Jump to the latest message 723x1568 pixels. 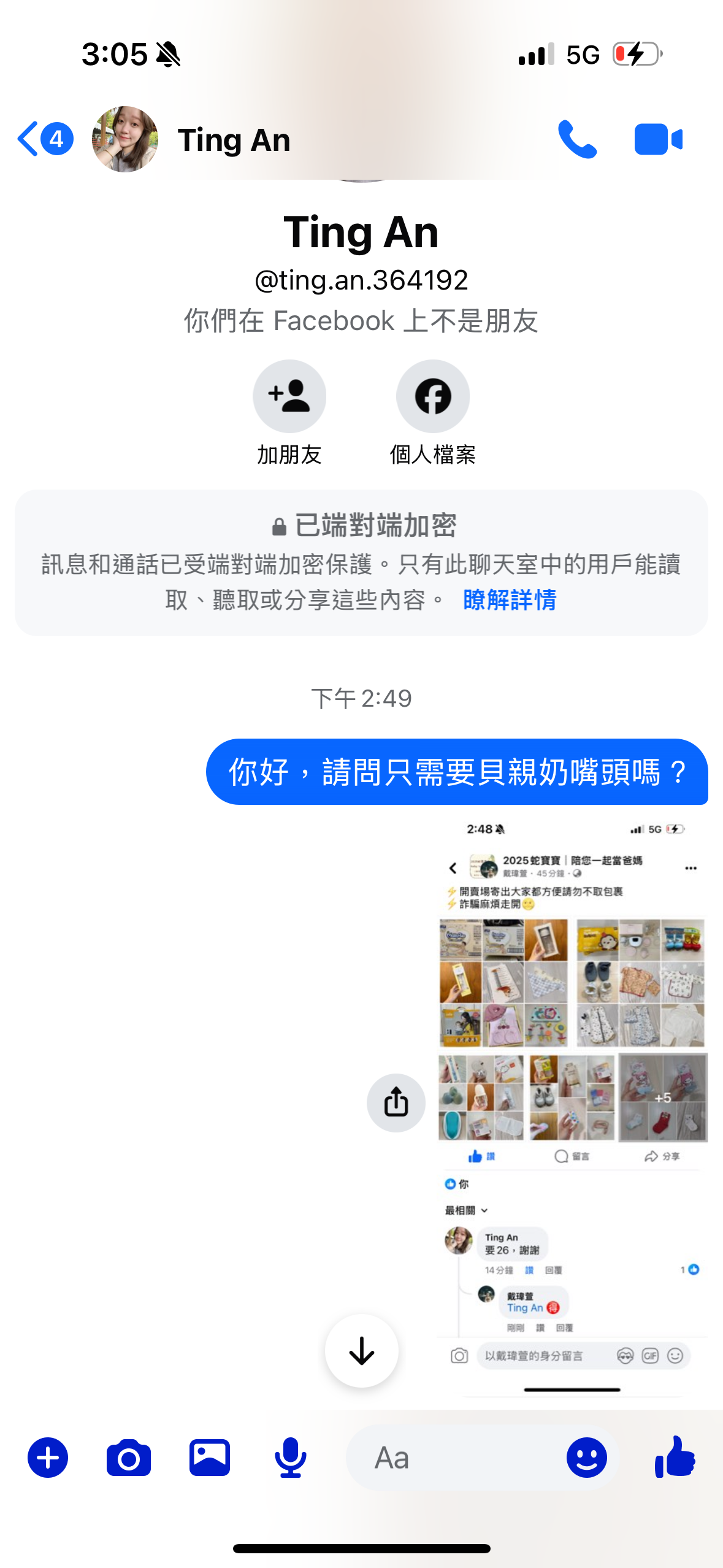[361, 1350]
